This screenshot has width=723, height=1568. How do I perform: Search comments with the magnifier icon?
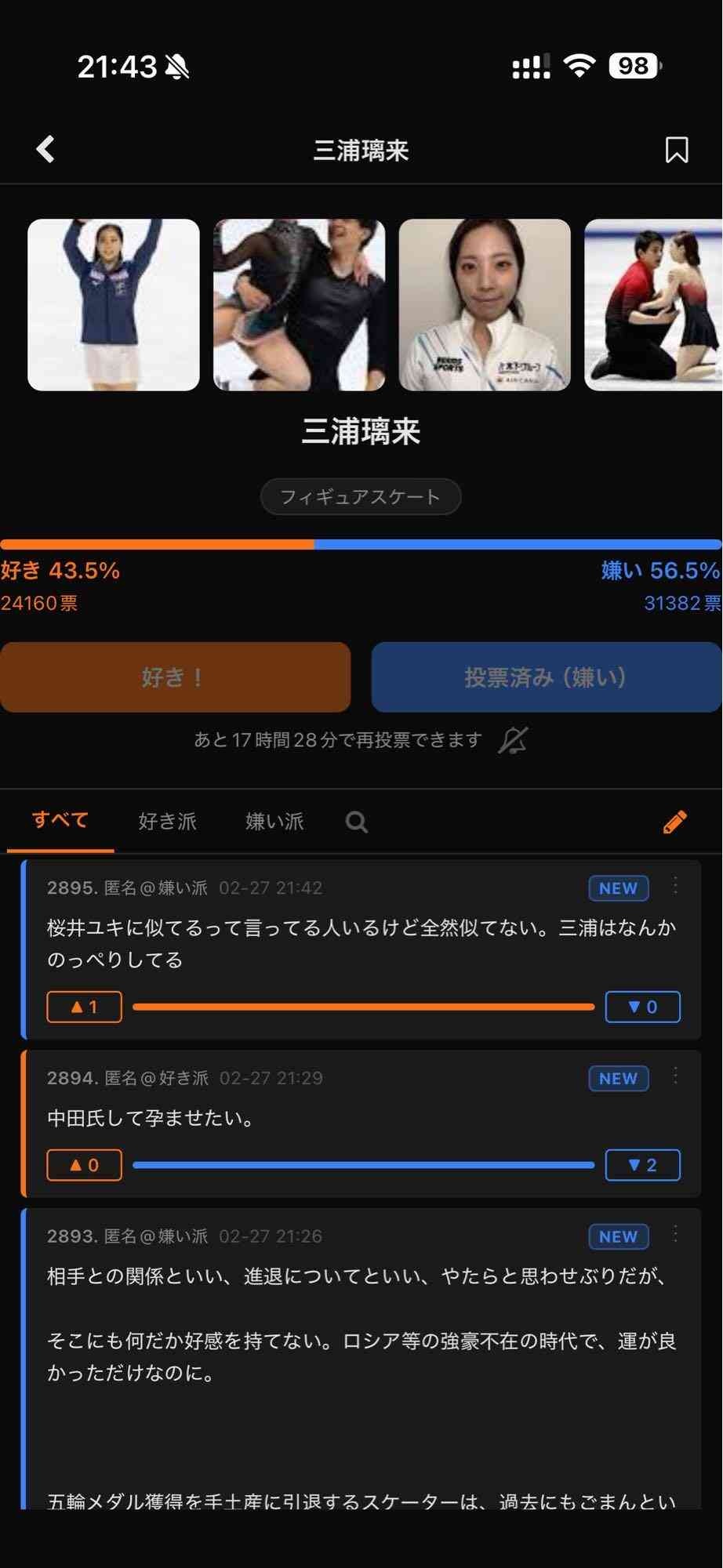[357, 822]
